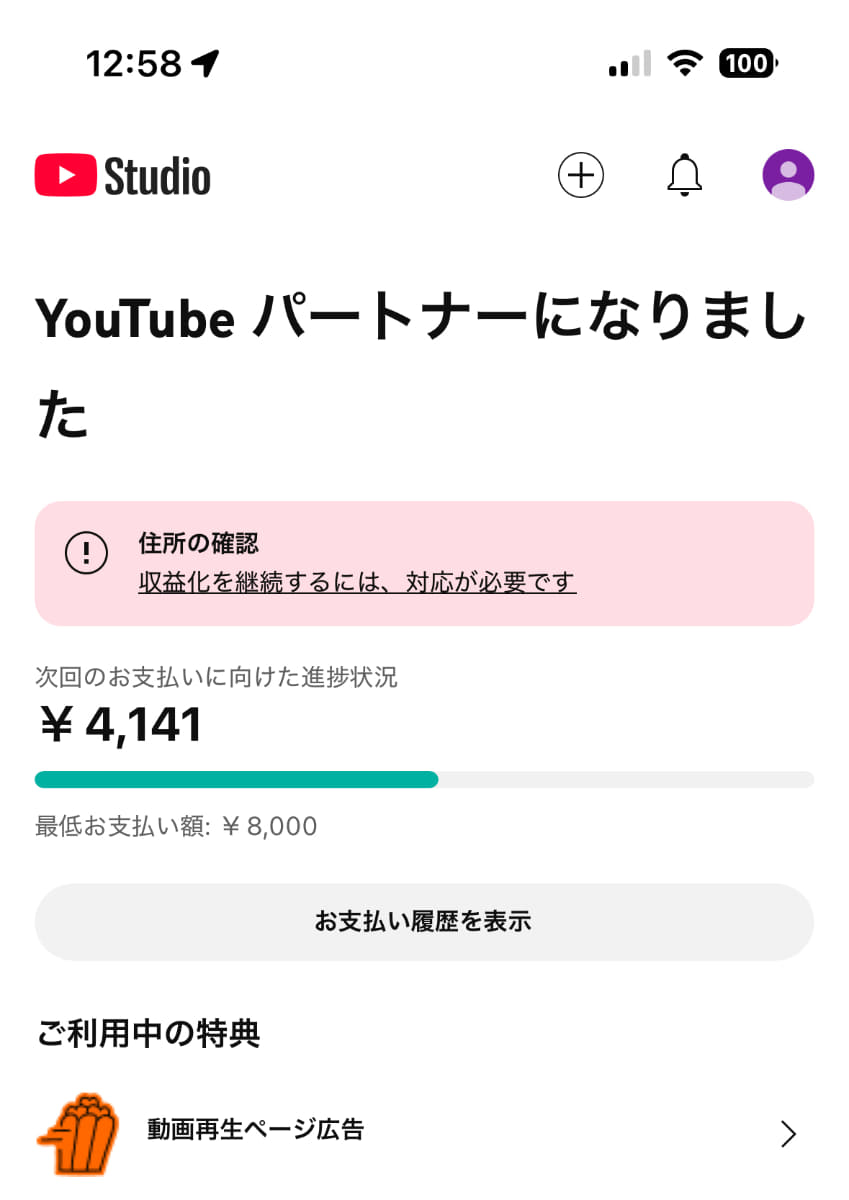Tap the exclamation icon in the pink alert
The width and height of the screenshot is (849, 1200).
click(86, 552)
